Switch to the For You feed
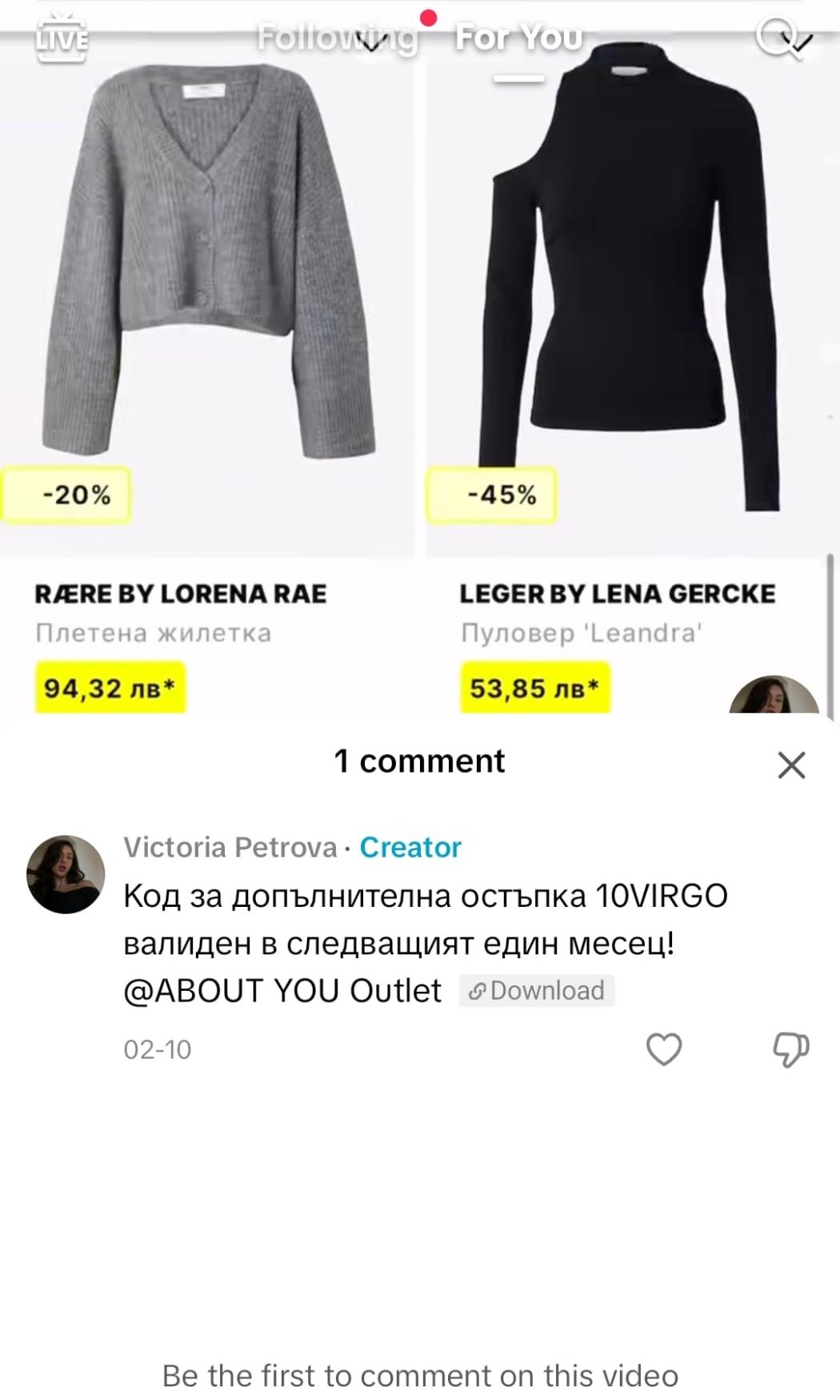Screen dimensions: 840x1400 click(518, 38)
